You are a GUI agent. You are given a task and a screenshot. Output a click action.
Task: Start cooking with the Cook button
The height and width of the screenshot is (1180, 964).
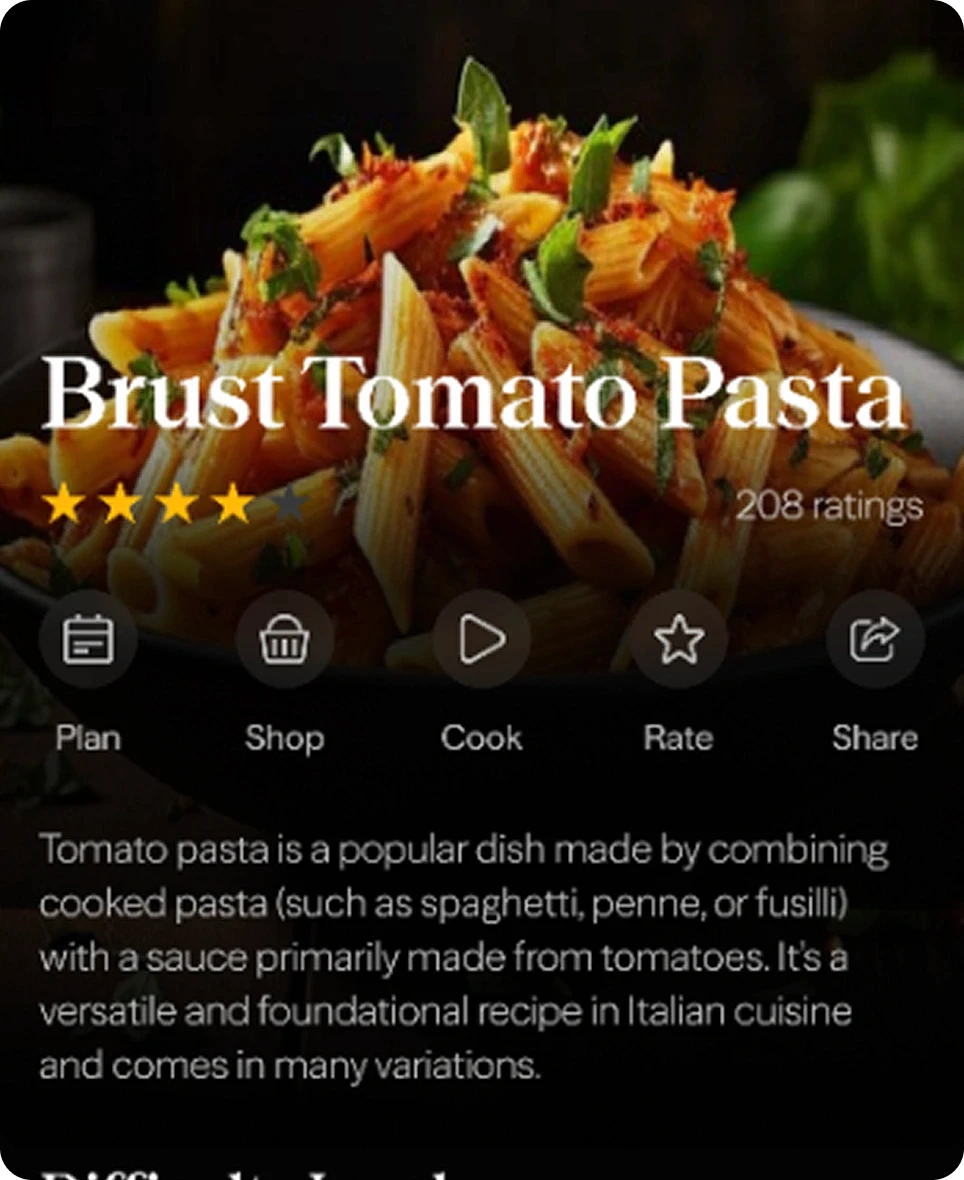pyautogui.click(x=482, y=640)
